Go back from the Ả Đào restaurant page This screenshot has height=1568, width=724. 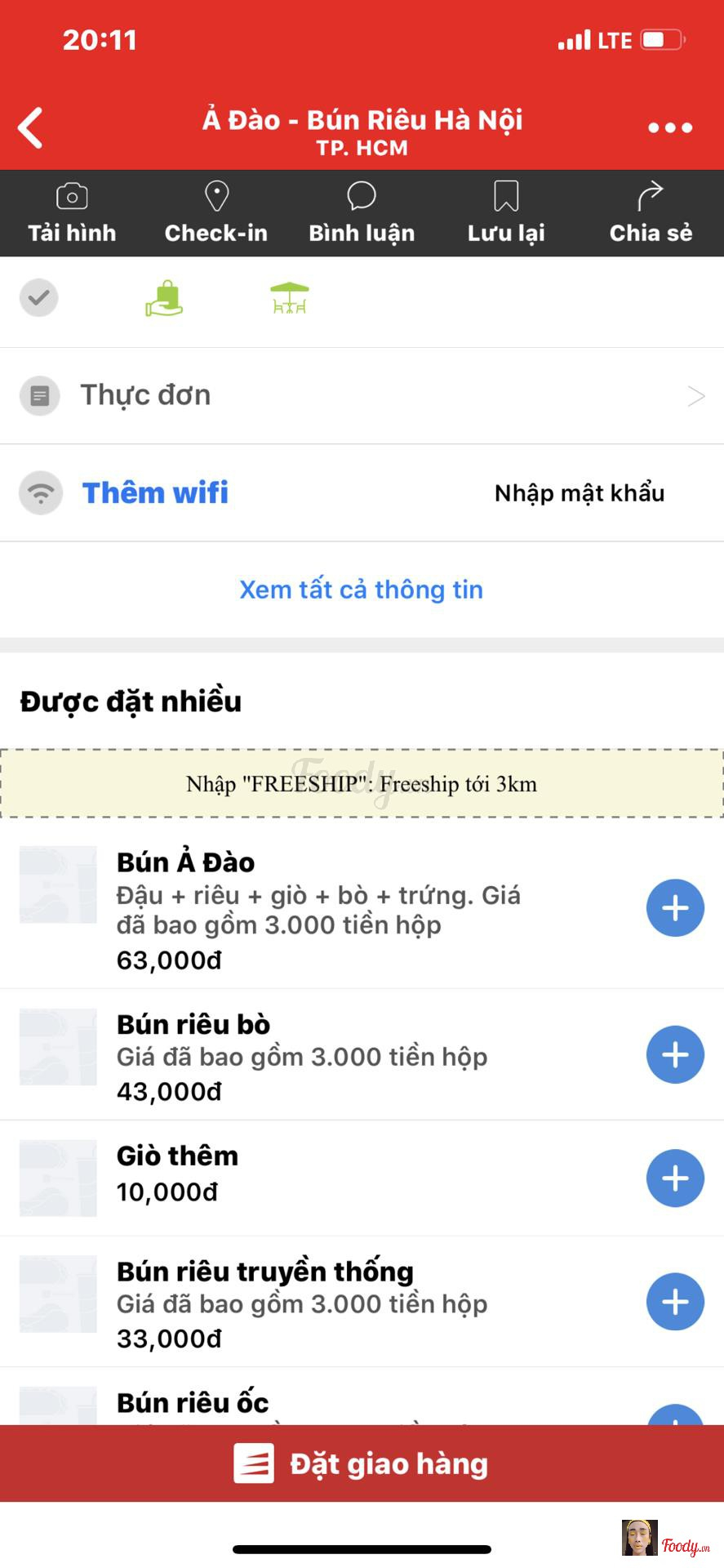[x=31, y=128]
